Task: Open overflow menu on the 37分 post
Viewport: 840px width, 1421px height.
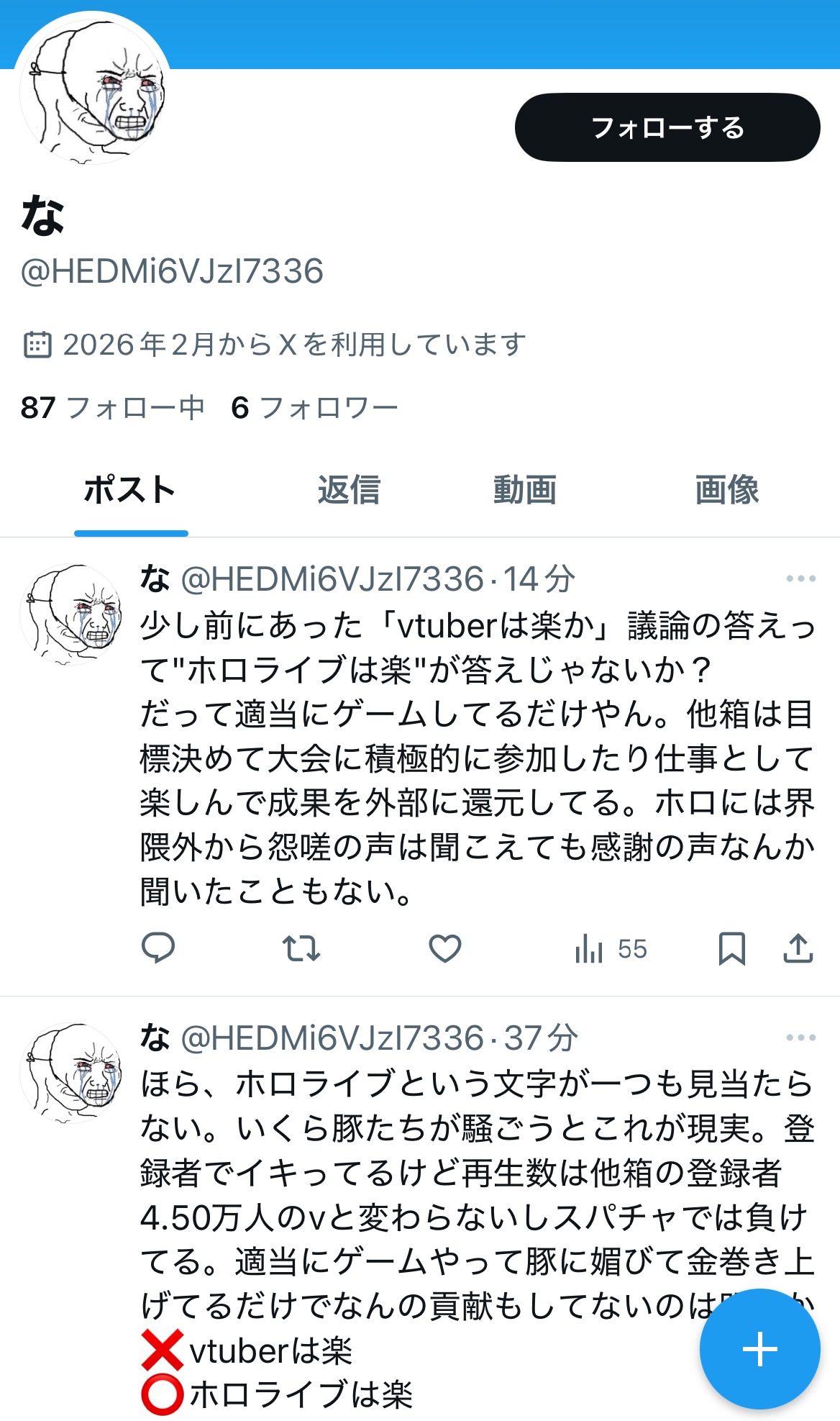Action: click(800, 1038)
